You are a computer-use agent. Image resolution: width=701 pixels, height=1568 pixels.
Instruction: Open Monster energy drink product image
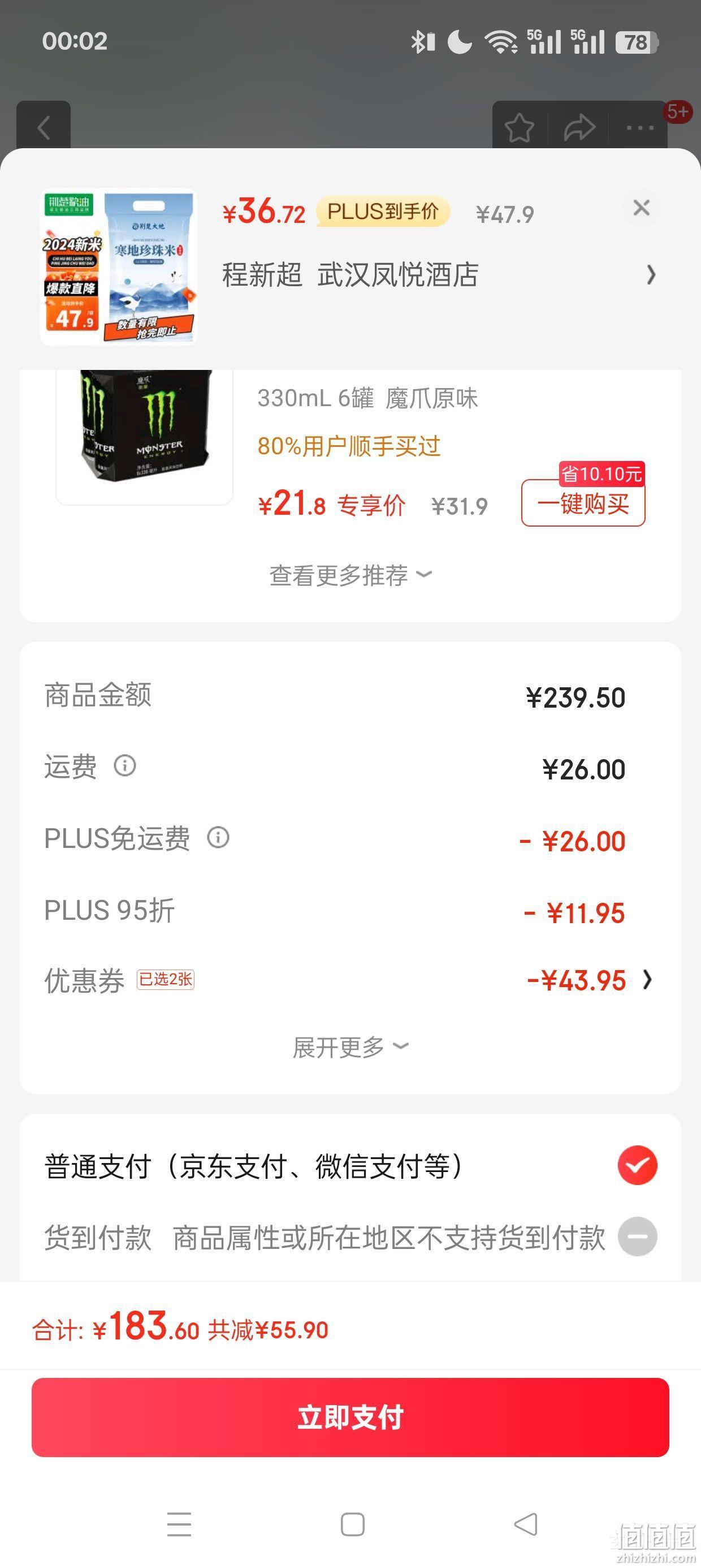point(145,436)
